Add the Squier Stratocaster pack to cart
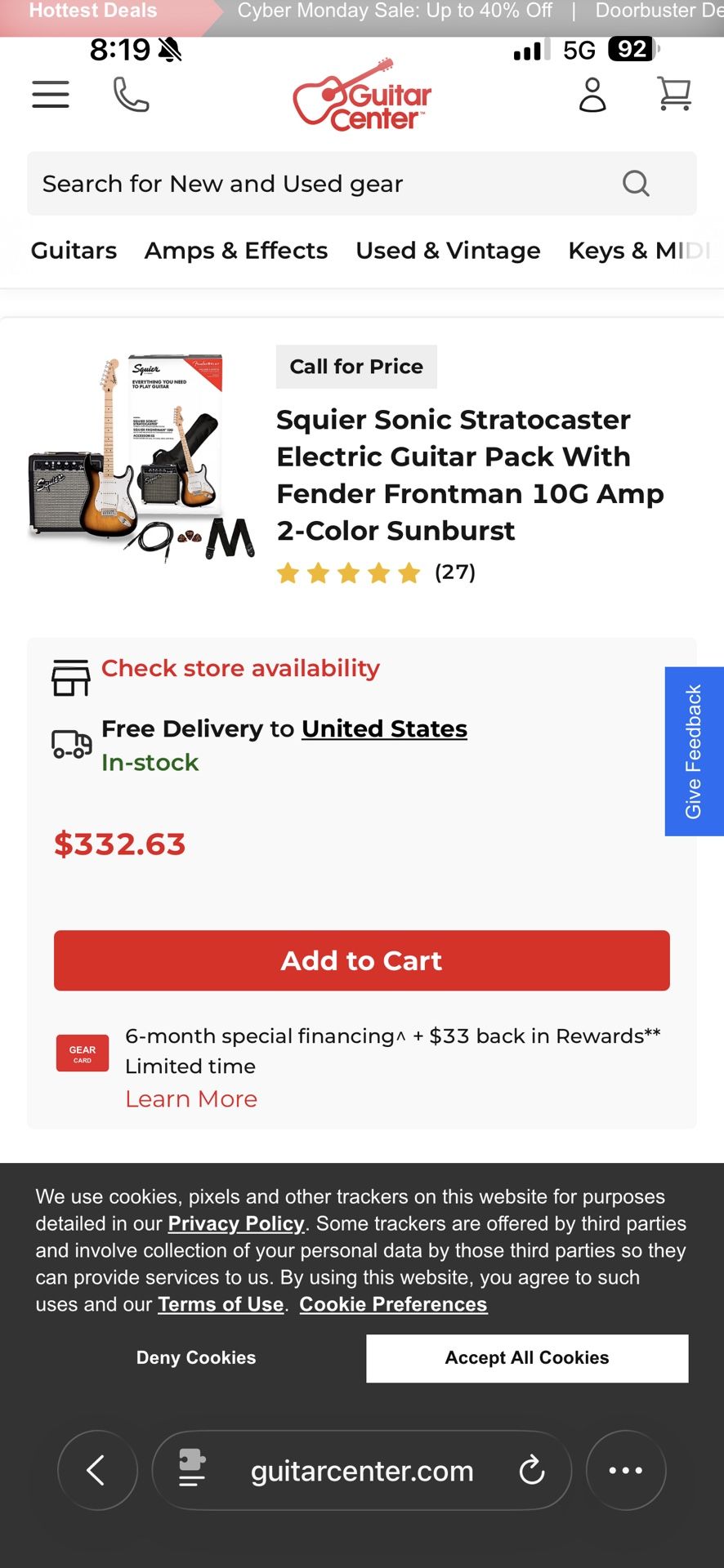724x1568 pixels. [x=360, y=960]
